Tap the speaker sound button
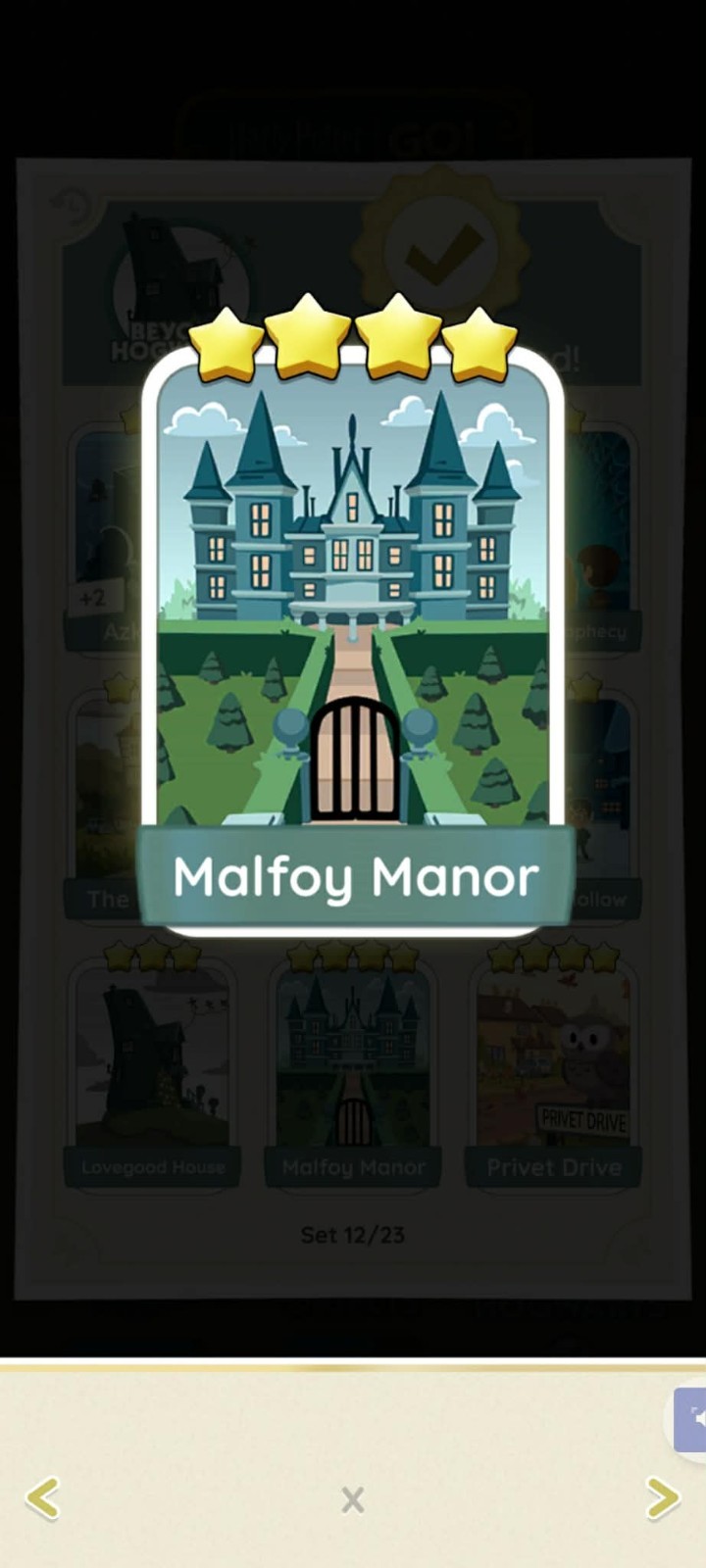Viewport: 706px width, 1568px height. [692, 1418]
